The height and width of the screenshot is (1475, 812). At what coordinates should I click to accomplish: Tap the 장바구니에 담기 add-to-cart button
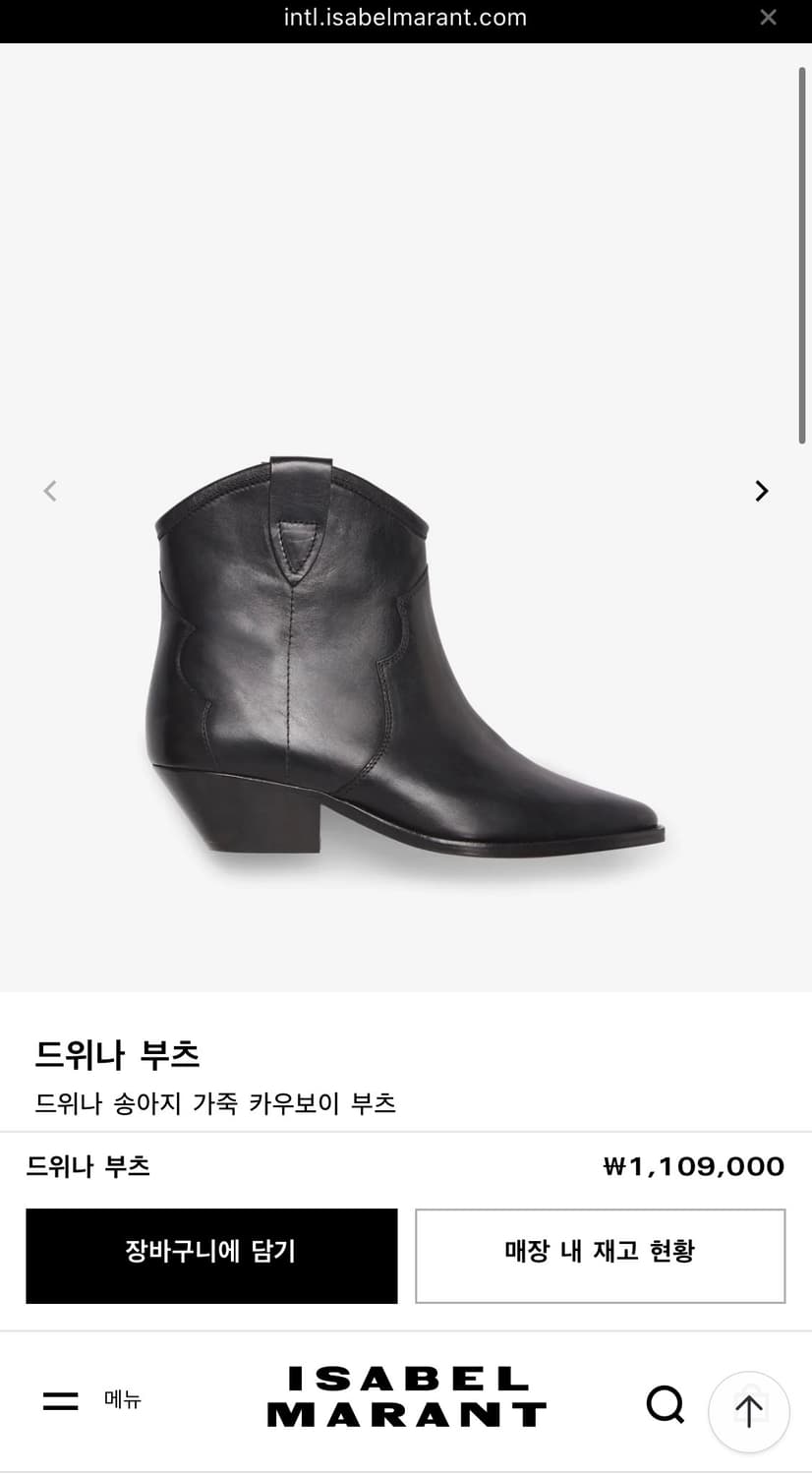[211, 1256]
